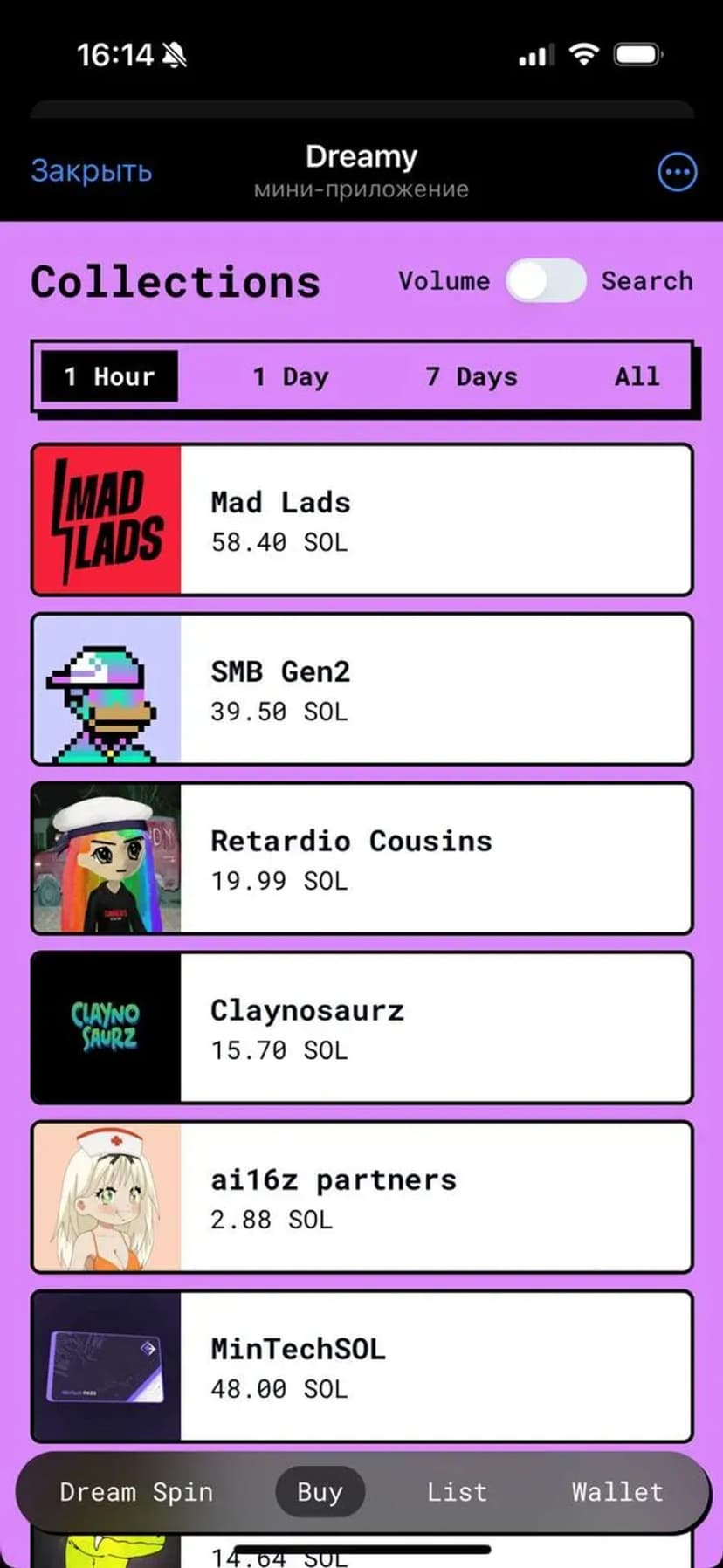This screenshot has width=723, height=1568.
Task: Switch to the List tab
Action: [x=457, y=1492]
